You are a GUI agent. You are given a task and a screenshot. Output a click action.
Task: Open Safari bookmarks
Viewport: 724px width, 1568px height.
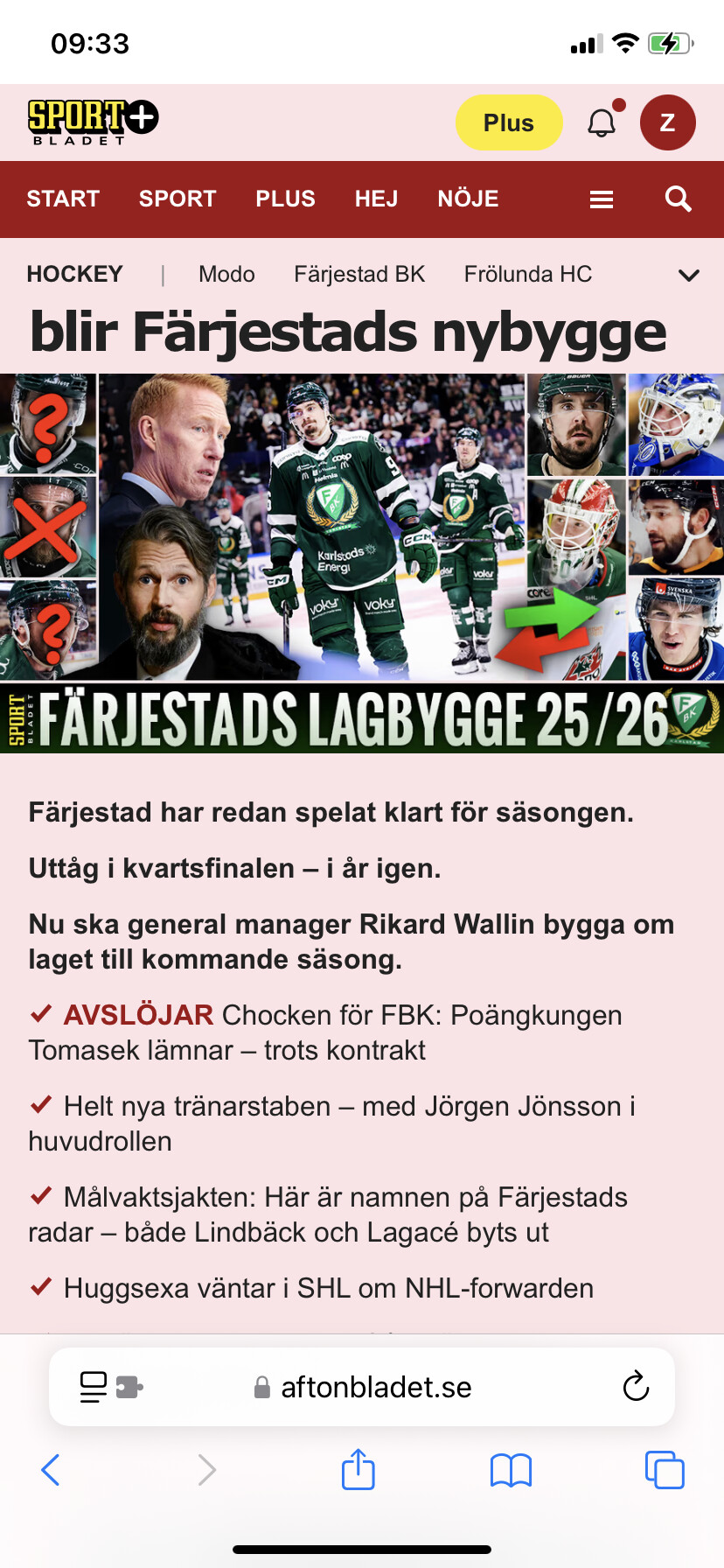click(x=512, y=1470)
